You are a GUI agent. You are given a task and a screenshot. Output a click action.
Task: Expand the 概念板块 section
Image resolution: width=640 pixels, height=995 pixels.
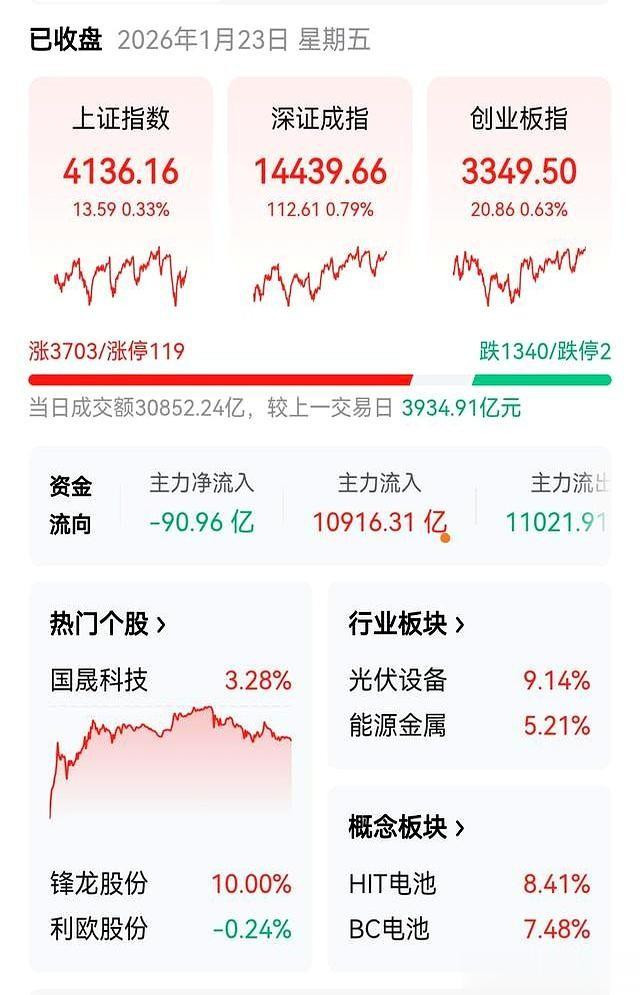click(407, 827)
